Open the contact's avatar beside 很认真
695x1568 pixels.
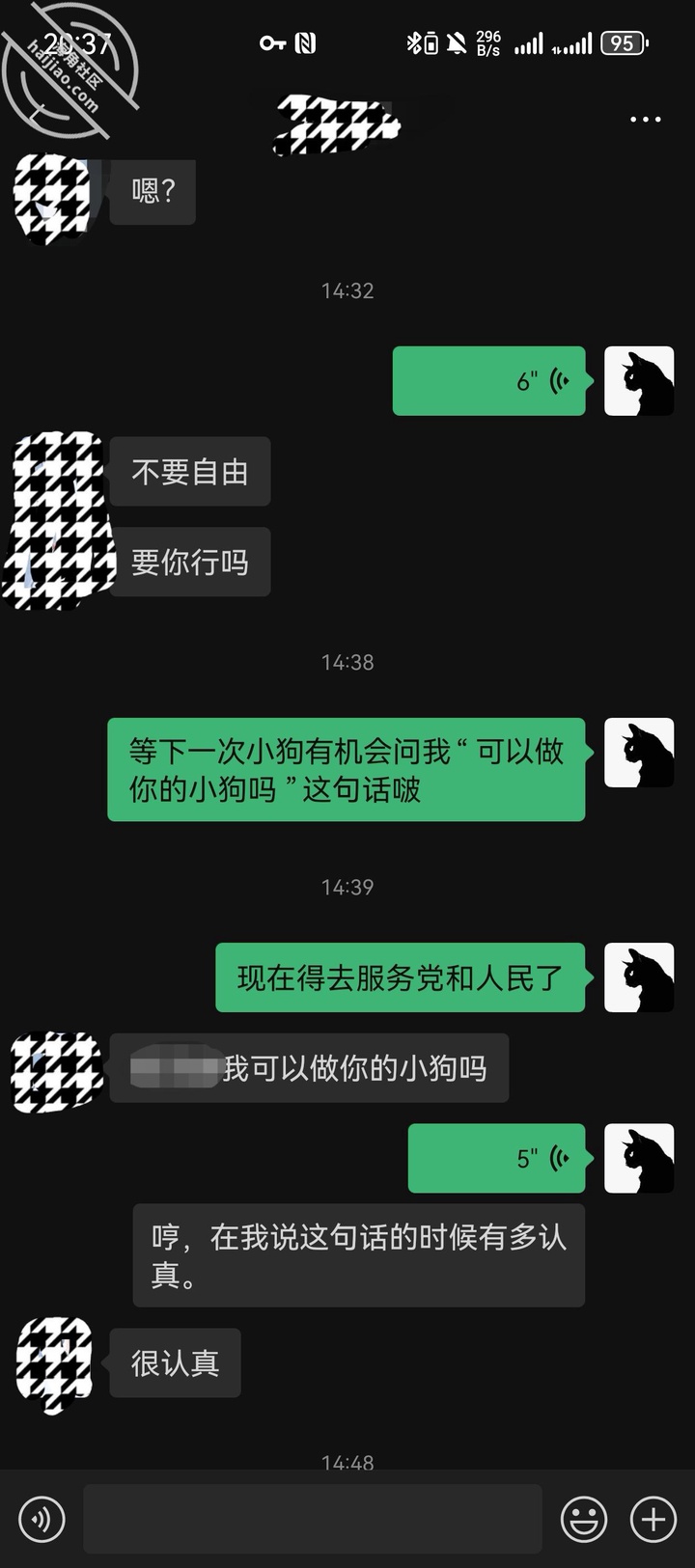(x=55, y=1362)
